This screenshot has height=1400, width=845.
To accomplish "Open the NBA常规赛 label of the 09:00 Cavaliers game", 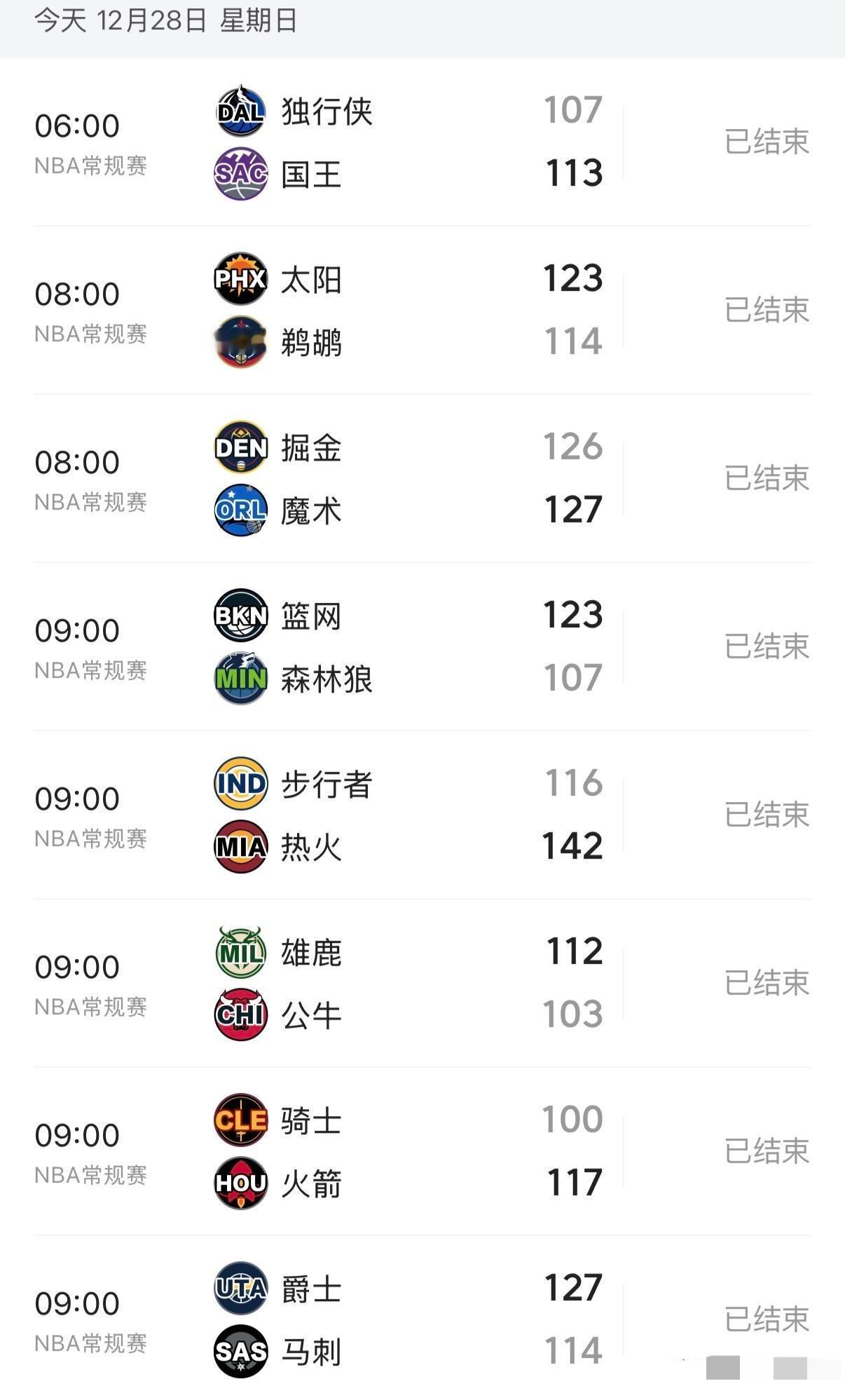I will click(x=92, y=1176).
